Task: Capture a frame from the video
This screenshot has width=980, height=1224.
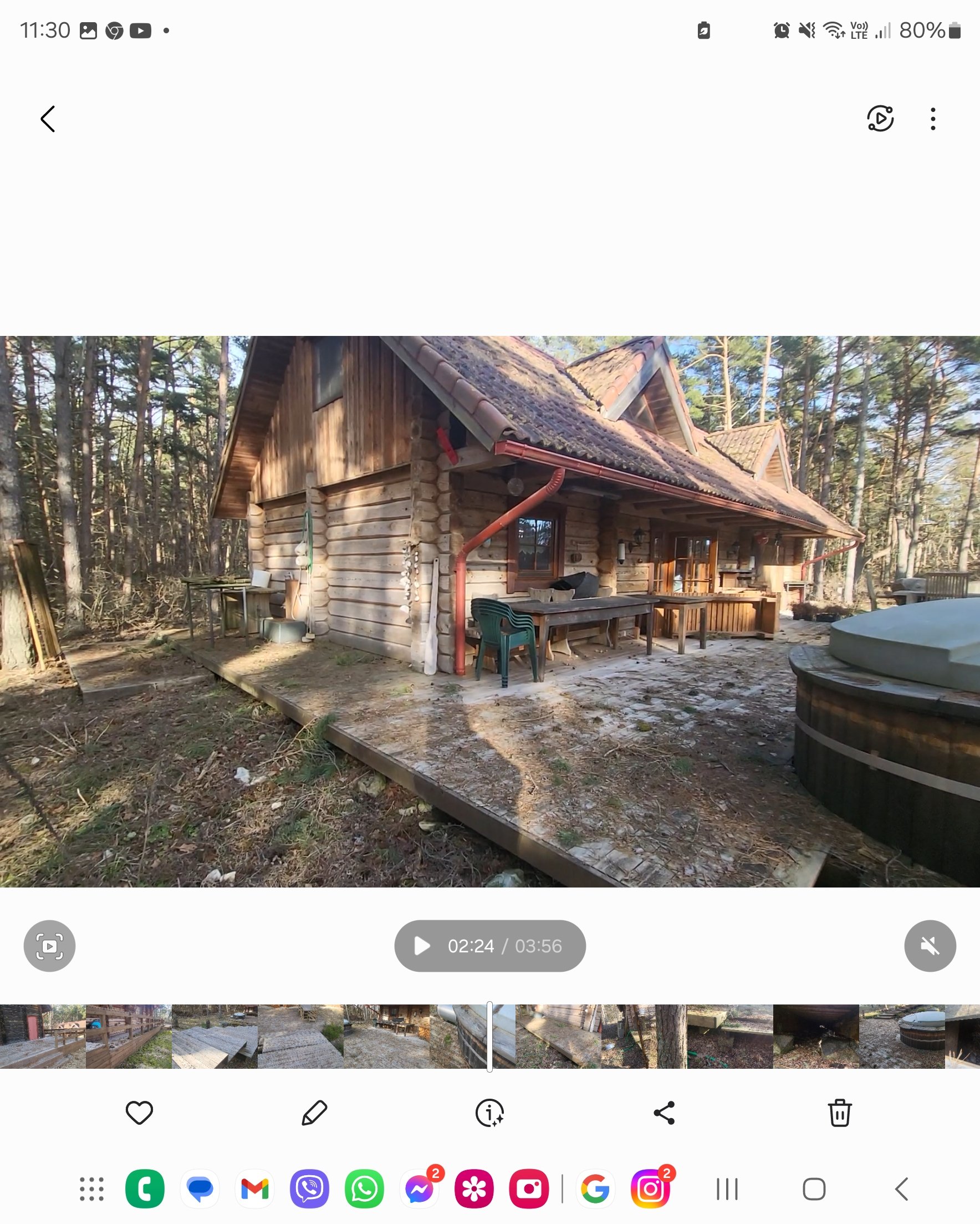Action: [49, 946]
